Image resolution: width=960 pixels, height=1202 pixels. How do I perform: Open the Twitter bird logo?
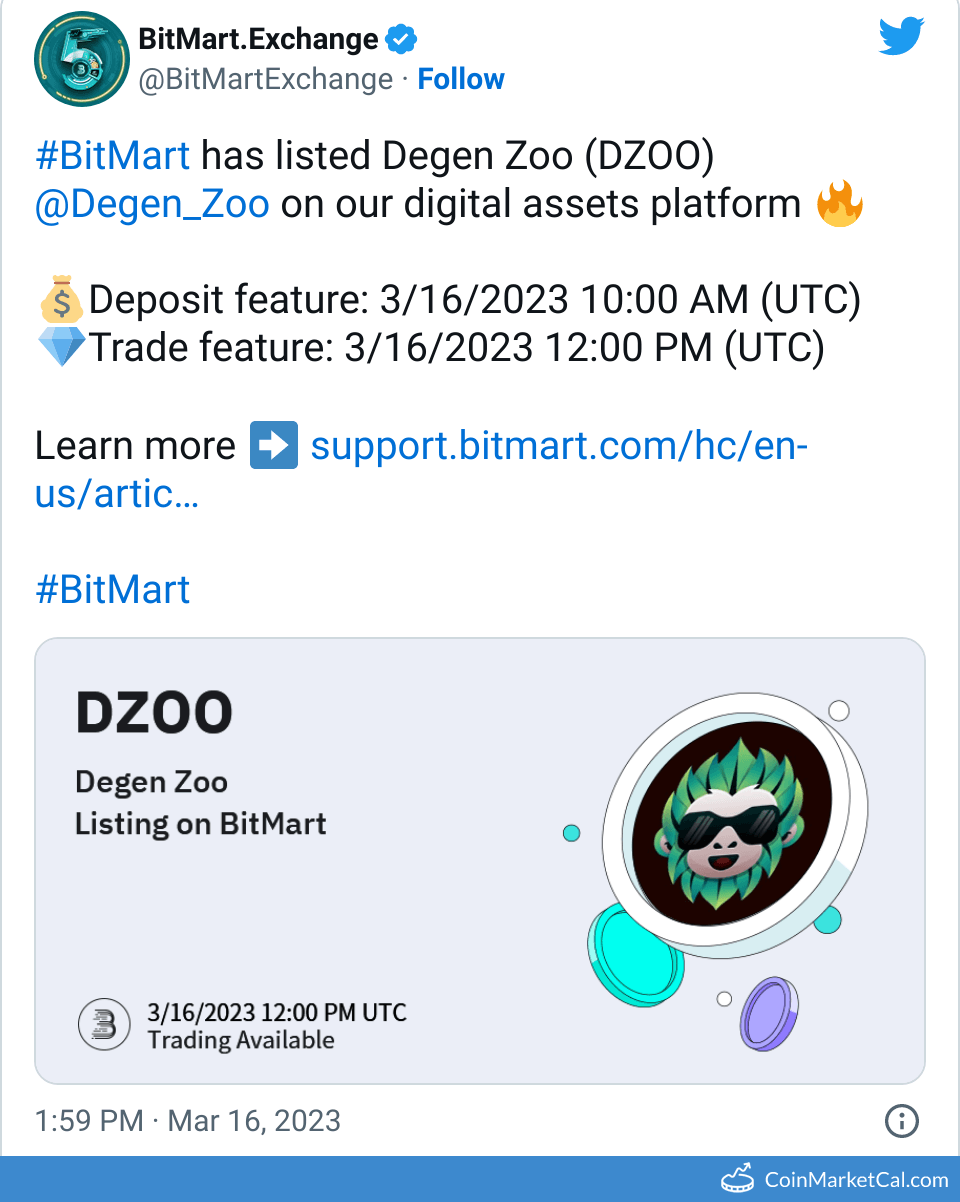[x=901, y=38]
